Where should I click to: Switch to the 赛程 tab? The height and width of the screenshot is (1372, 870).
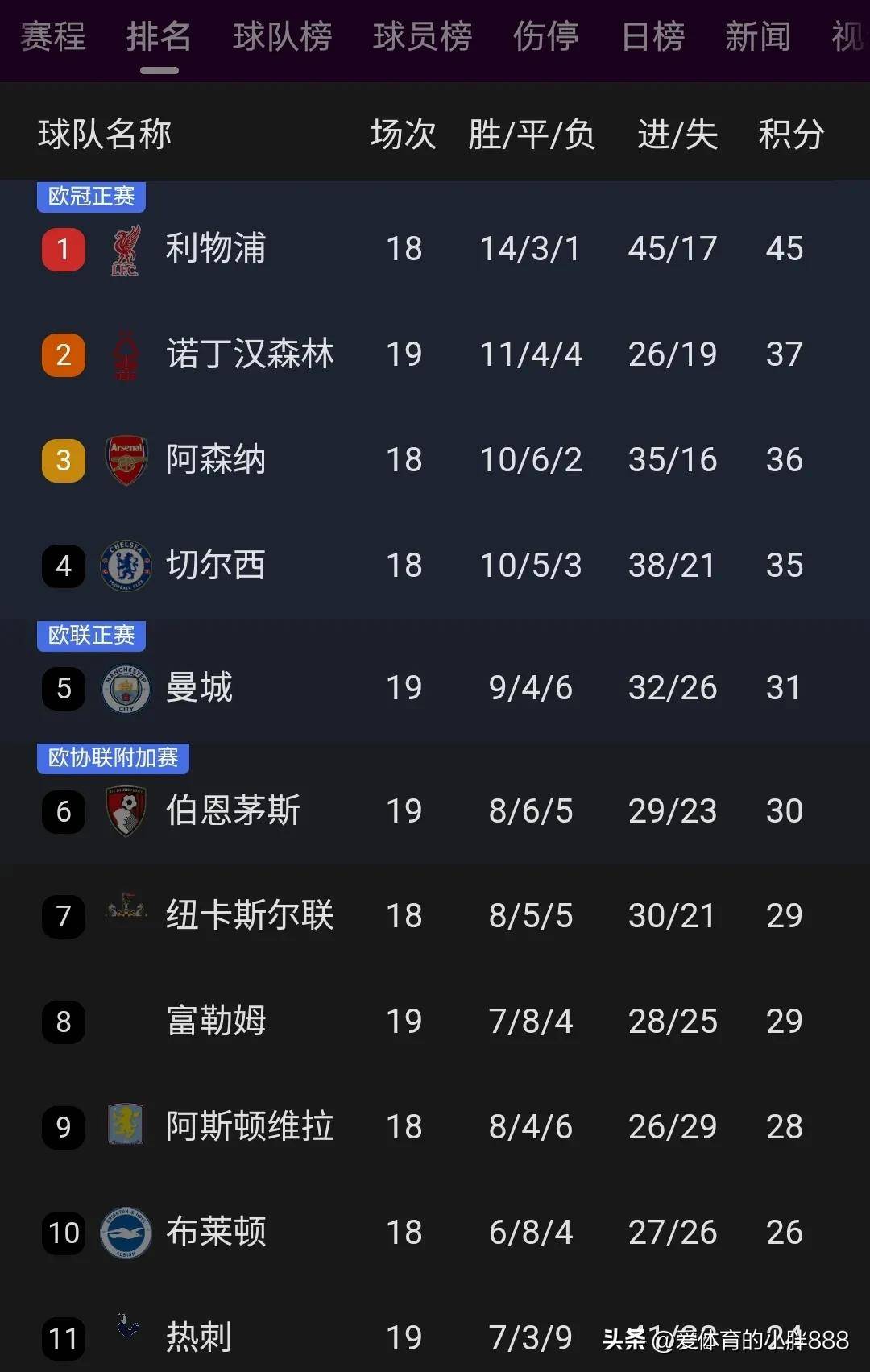[x=52, y=37]
